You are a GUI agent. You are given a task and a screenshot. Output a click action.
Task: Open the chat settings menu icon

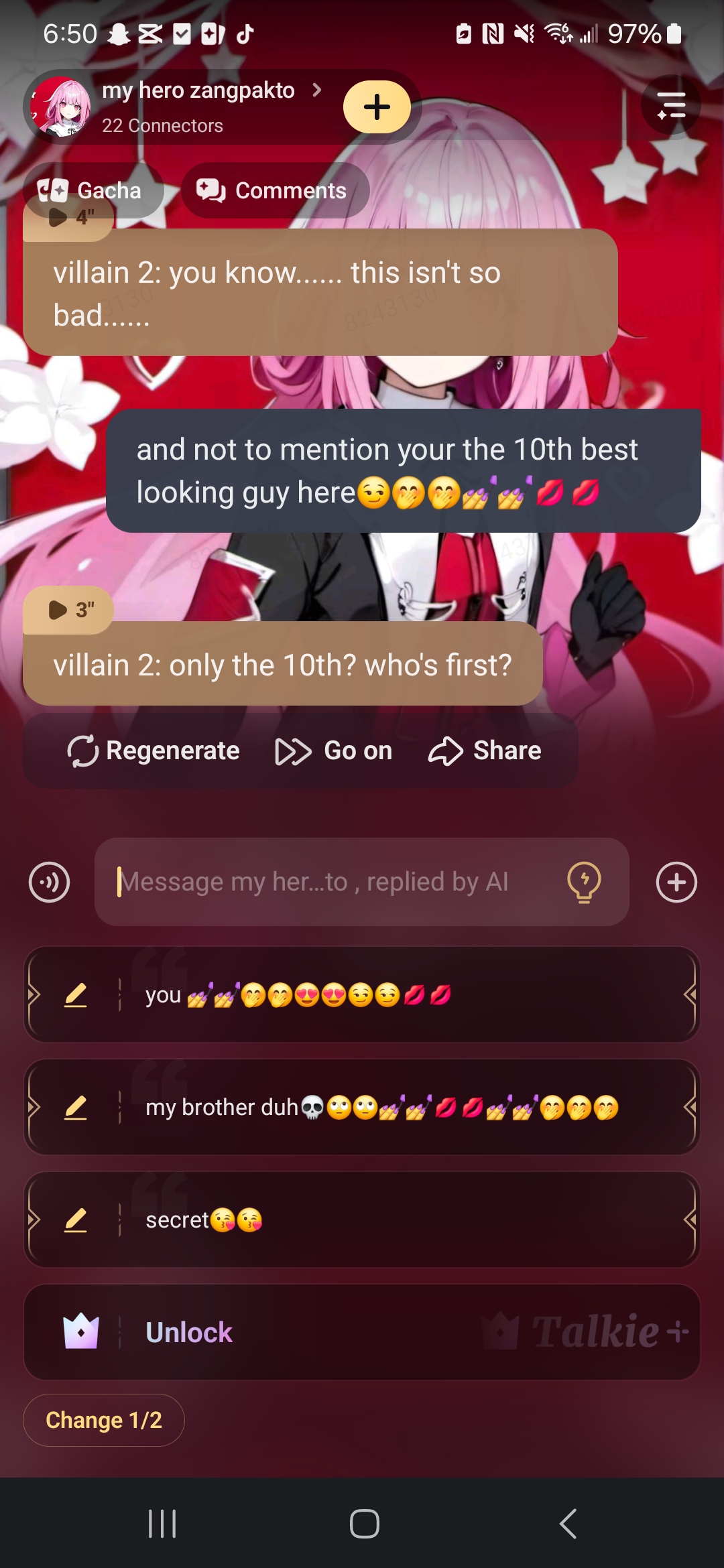point(671,105)
